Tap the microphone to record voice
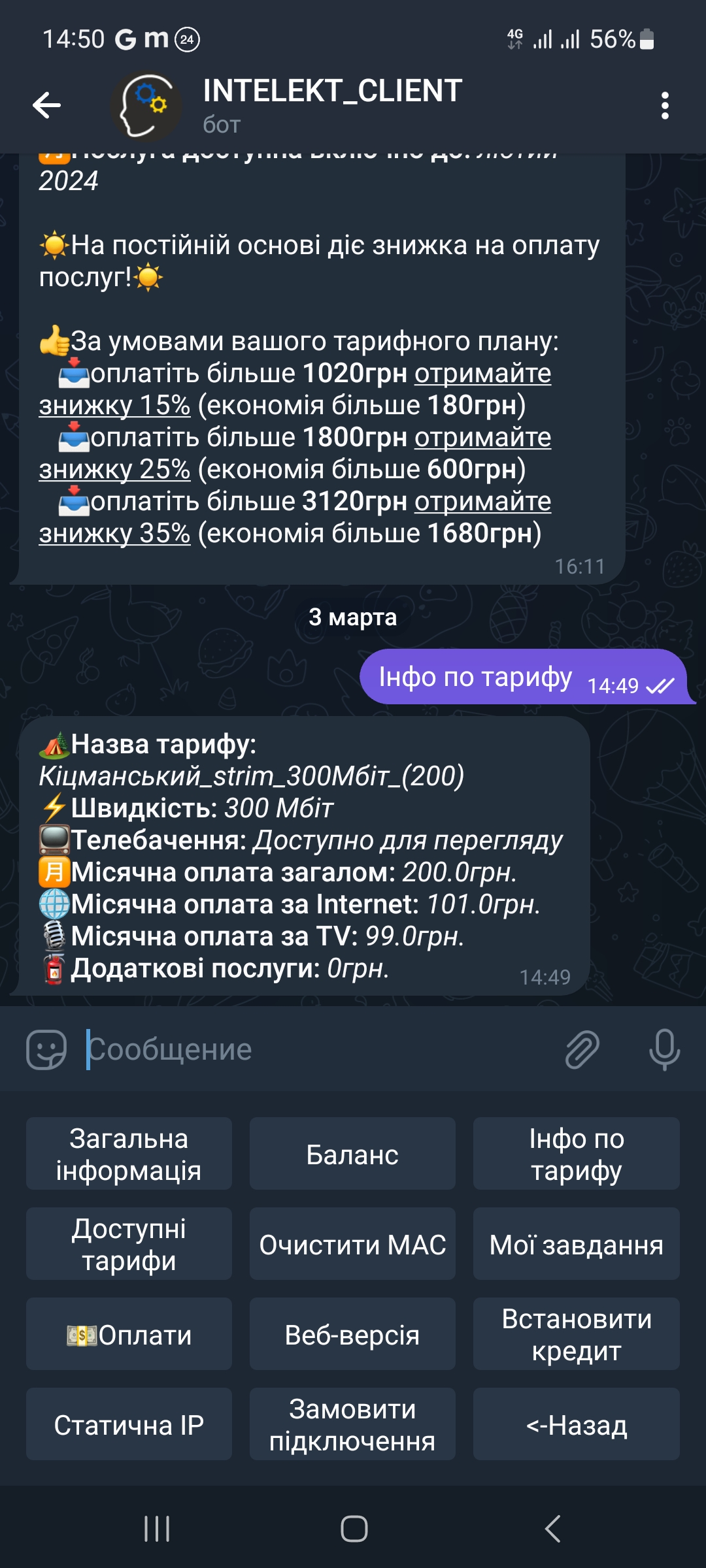This screenshot has height=1568, width=706. (664, 1050)
